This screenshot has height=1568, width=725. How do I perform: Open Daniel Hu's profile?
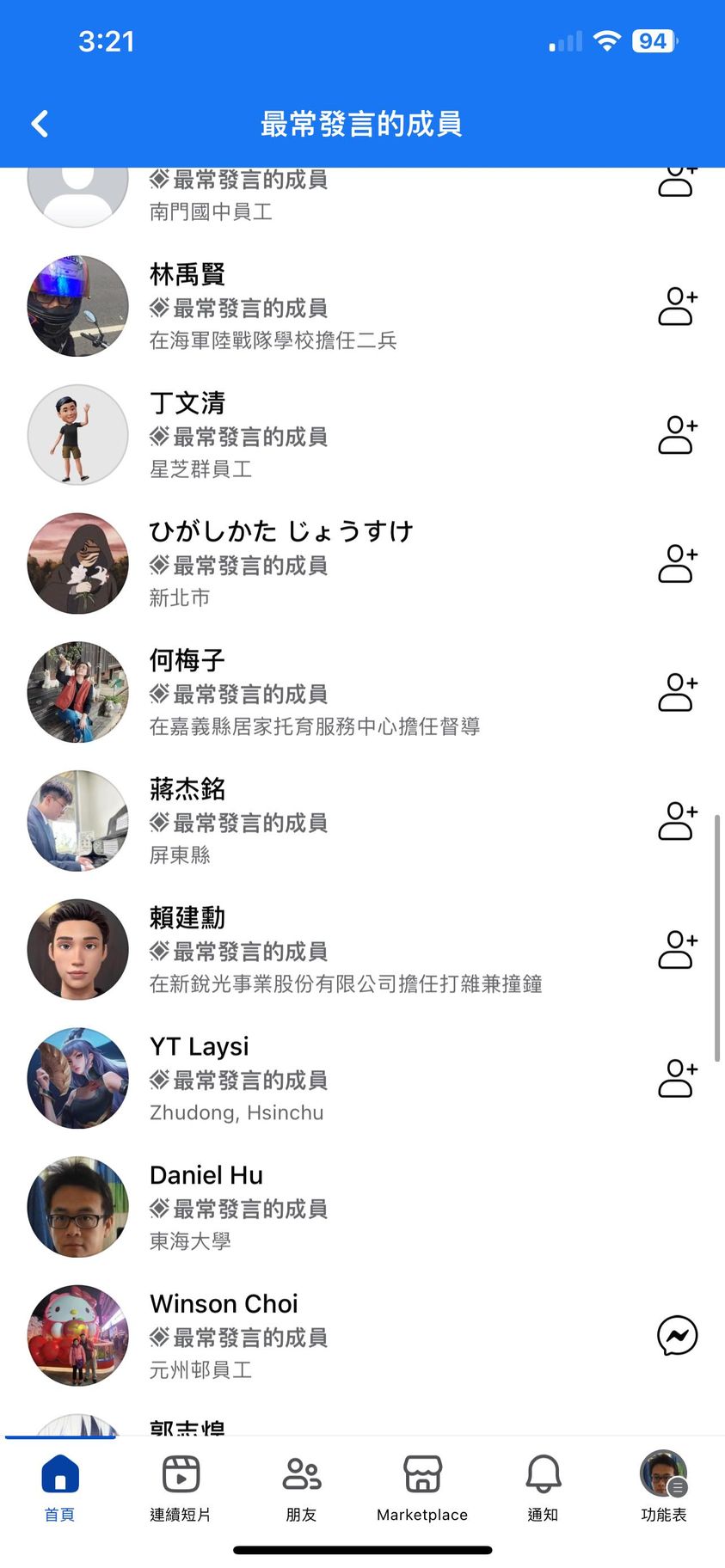click(x=206, y=1175)
